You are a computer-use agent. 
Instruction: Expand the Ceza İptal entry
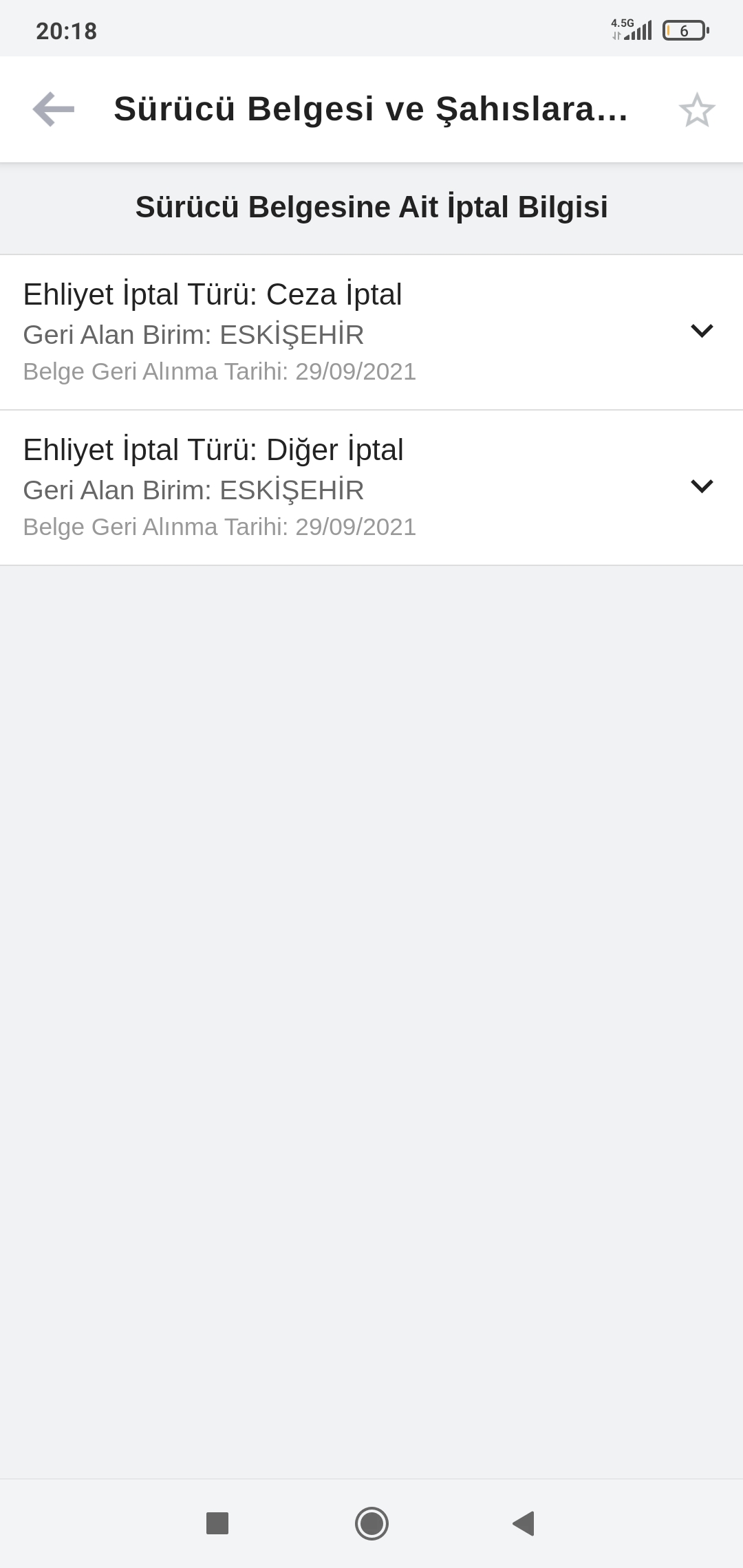(702, 331)
